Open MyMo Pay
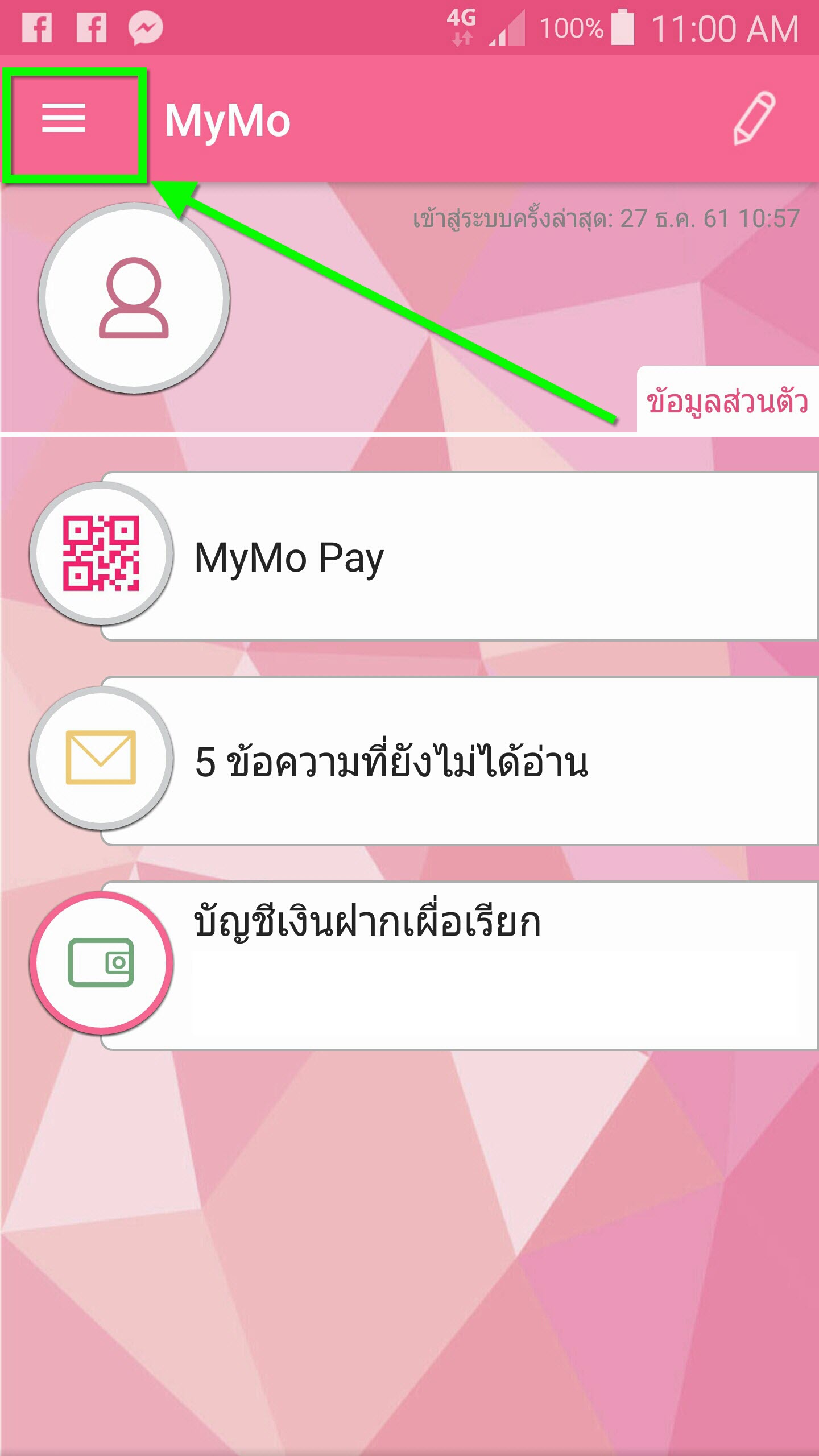Image resolution: width=819 pixels, height=1456 pixels. [432, 556]
